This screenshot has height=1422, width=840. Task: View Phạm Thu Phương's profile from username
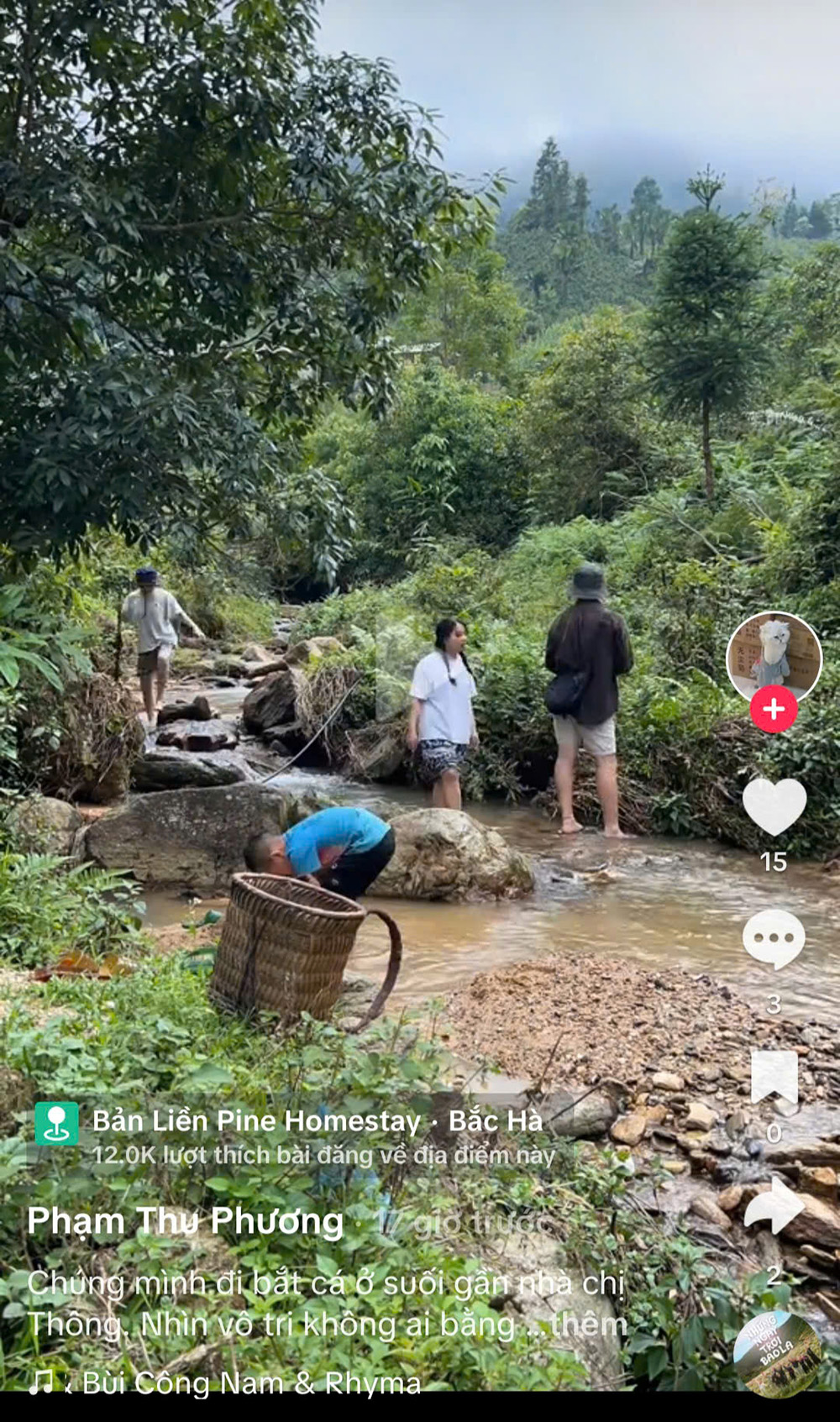186,1221
